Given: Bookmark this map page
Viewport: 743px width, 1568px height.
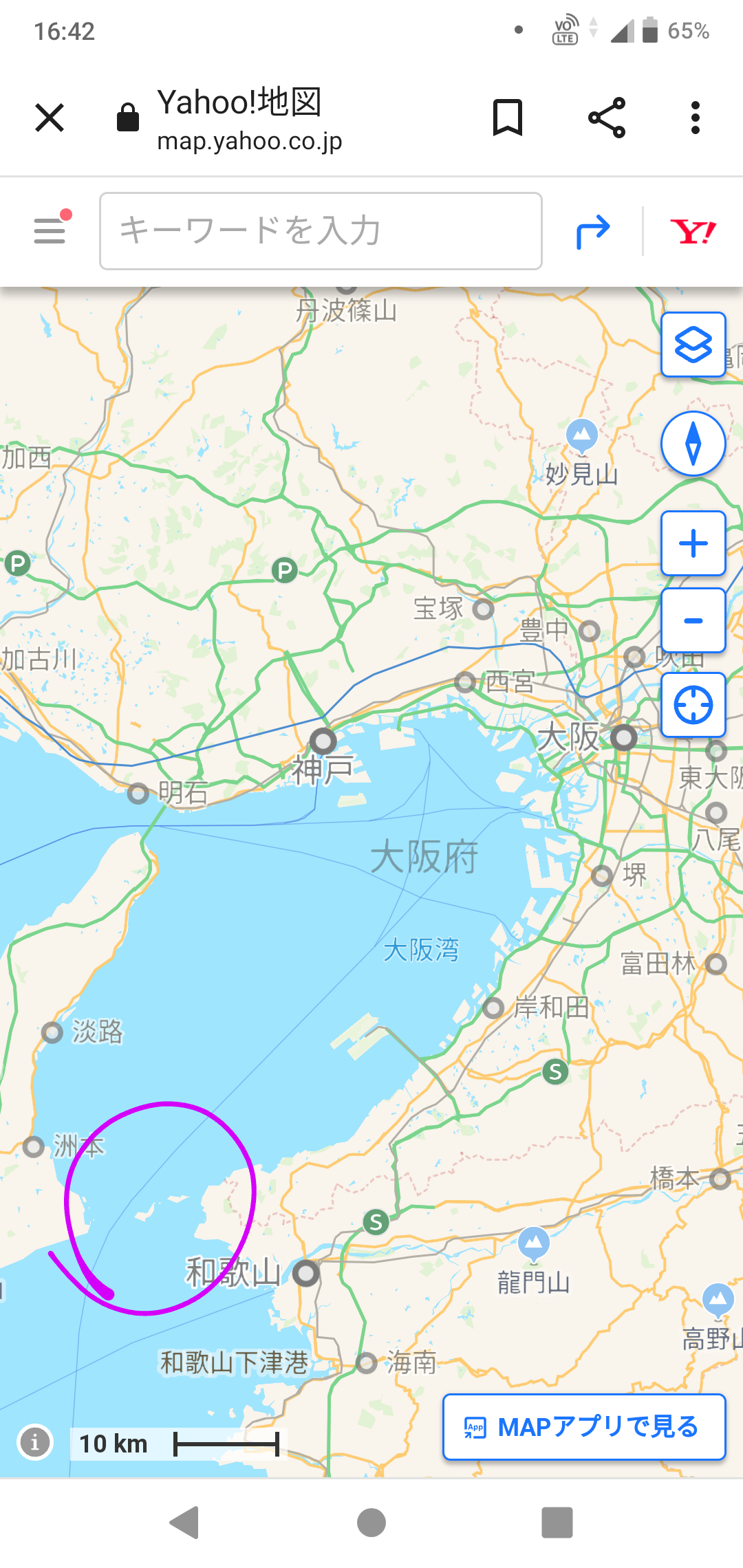Looking at the screenshot, I should click(x=508, y=118).
